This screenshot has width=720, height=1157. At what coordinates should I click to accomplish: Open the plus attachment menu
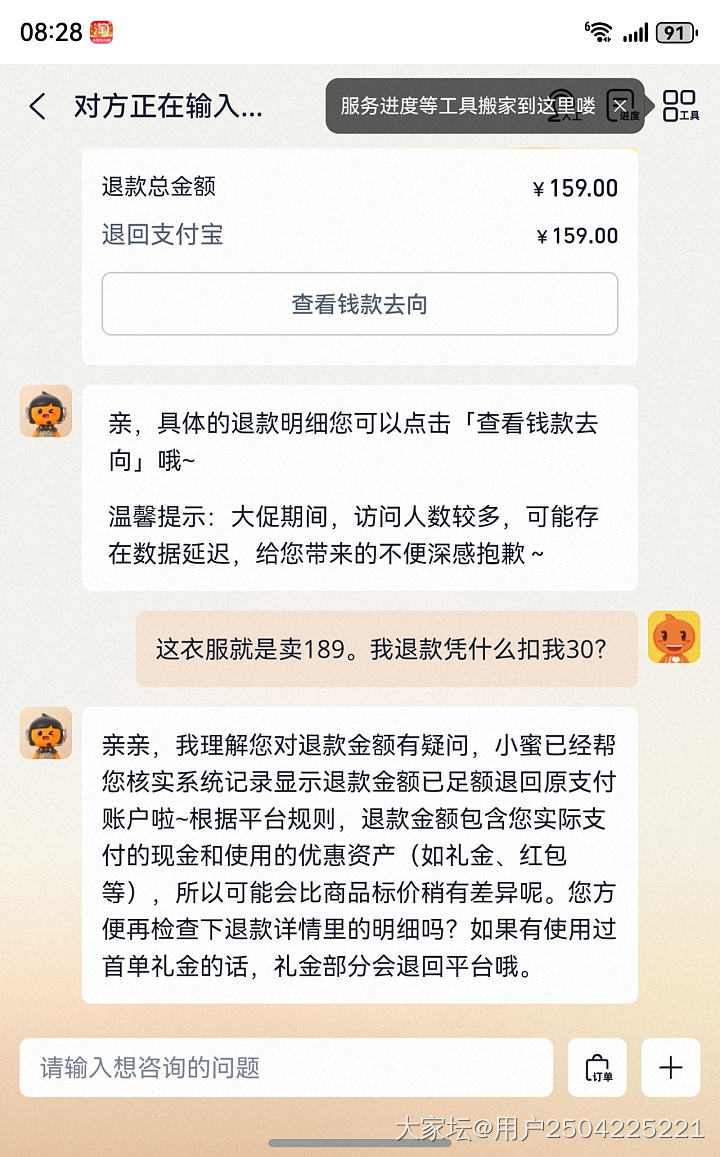tap(670, 1067)
